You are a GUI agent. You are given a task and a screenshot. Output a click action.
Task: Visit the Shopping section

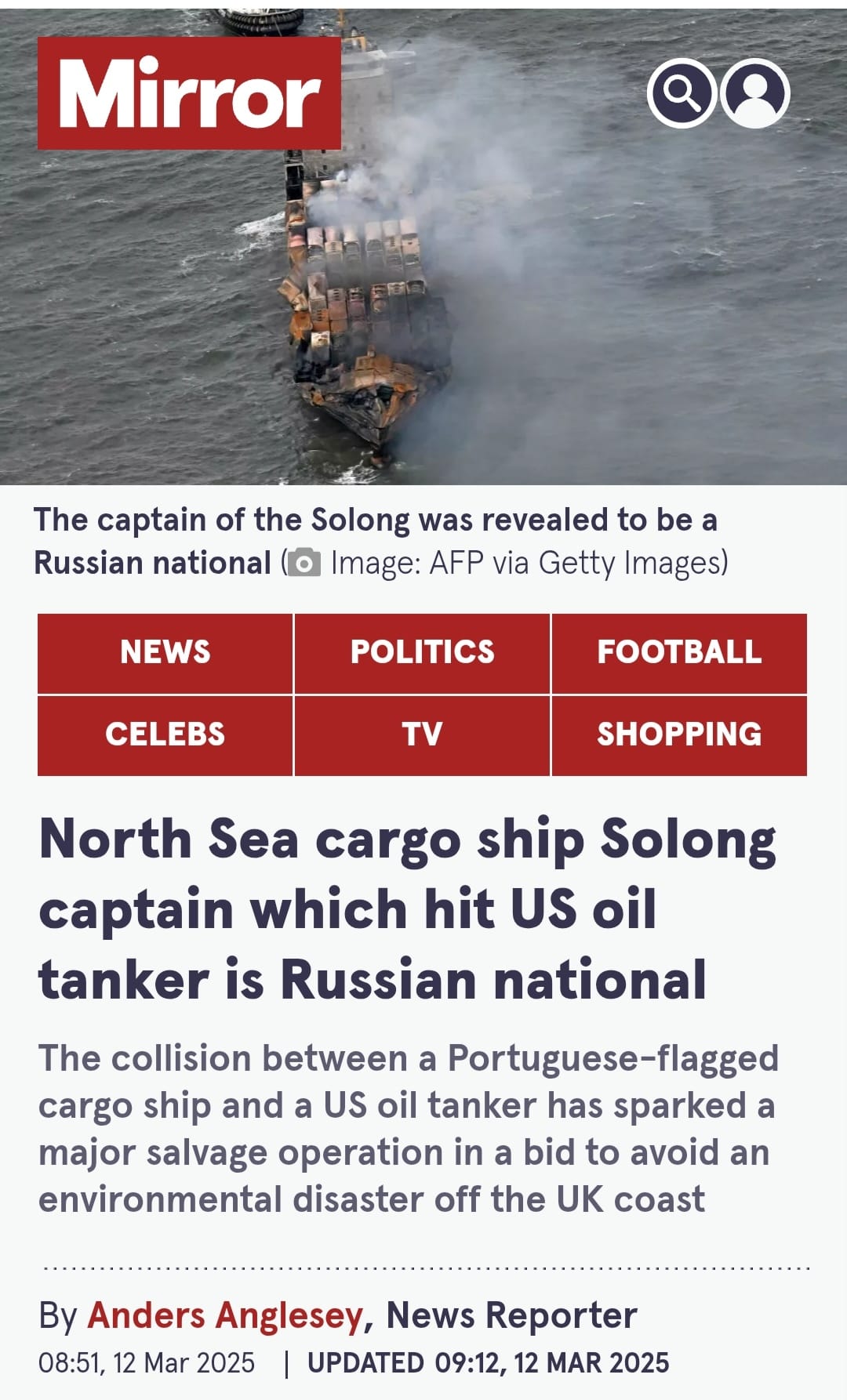(x=679, y=735)
